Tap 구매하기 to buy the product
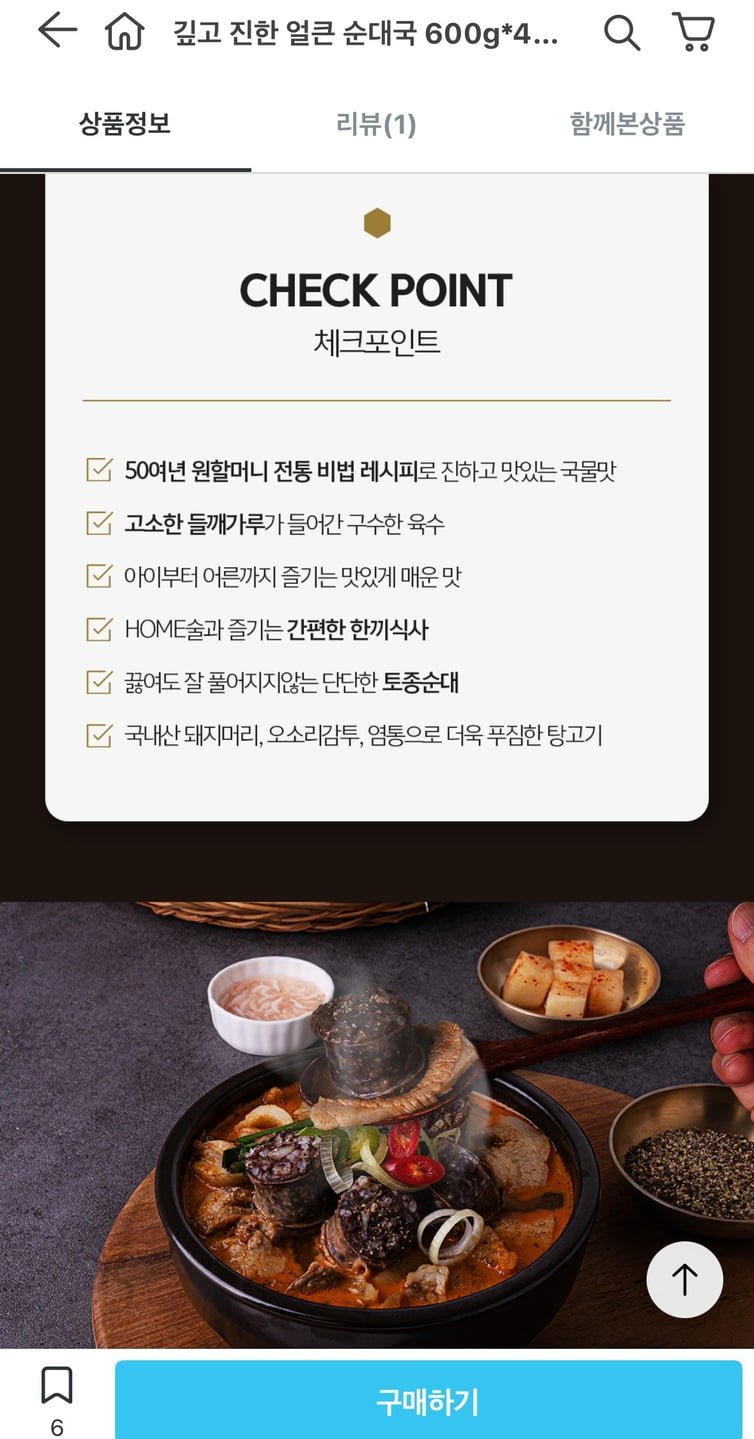754x1439 pixels. (x=428, y=1401)
